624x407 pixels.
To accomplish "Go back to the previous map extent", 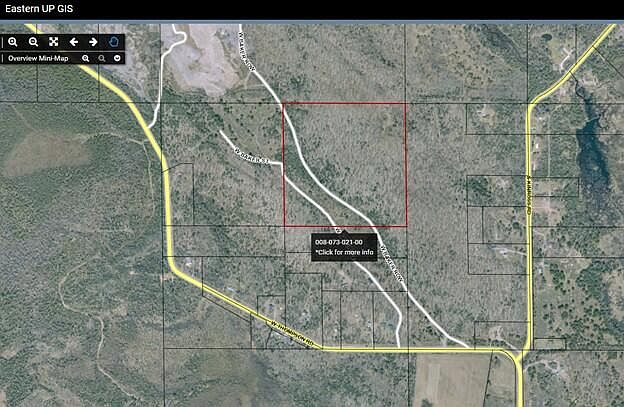I will (x=73, y=43).
